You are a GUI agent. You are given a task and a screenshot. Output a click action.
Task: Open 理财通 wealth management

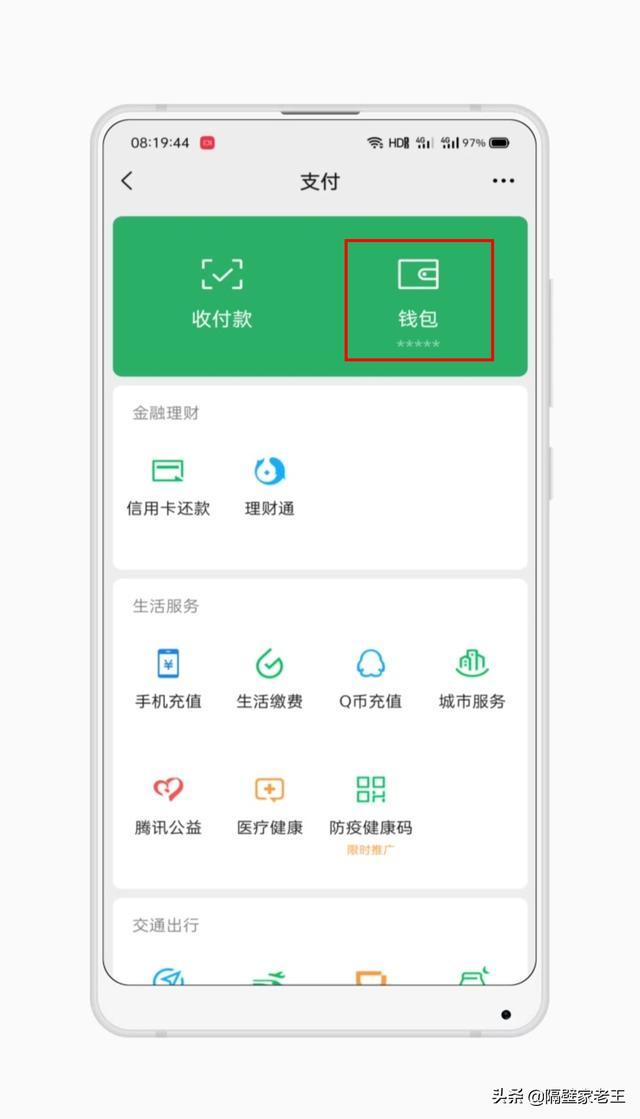pyautogui.click(x=270, y=487)
